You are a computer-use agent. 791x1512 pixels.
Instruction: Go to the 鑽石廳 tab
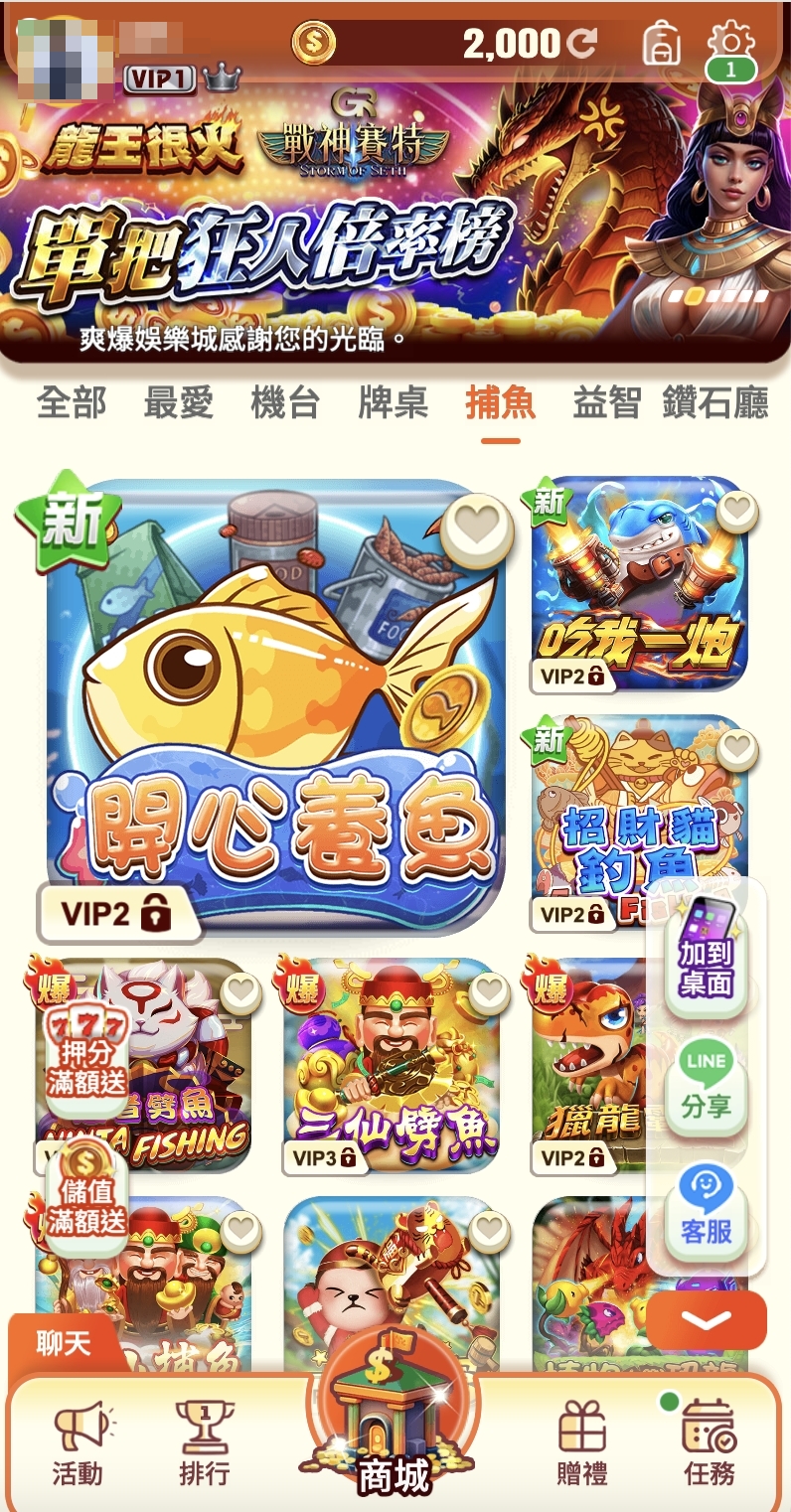(x=715, y=402)
